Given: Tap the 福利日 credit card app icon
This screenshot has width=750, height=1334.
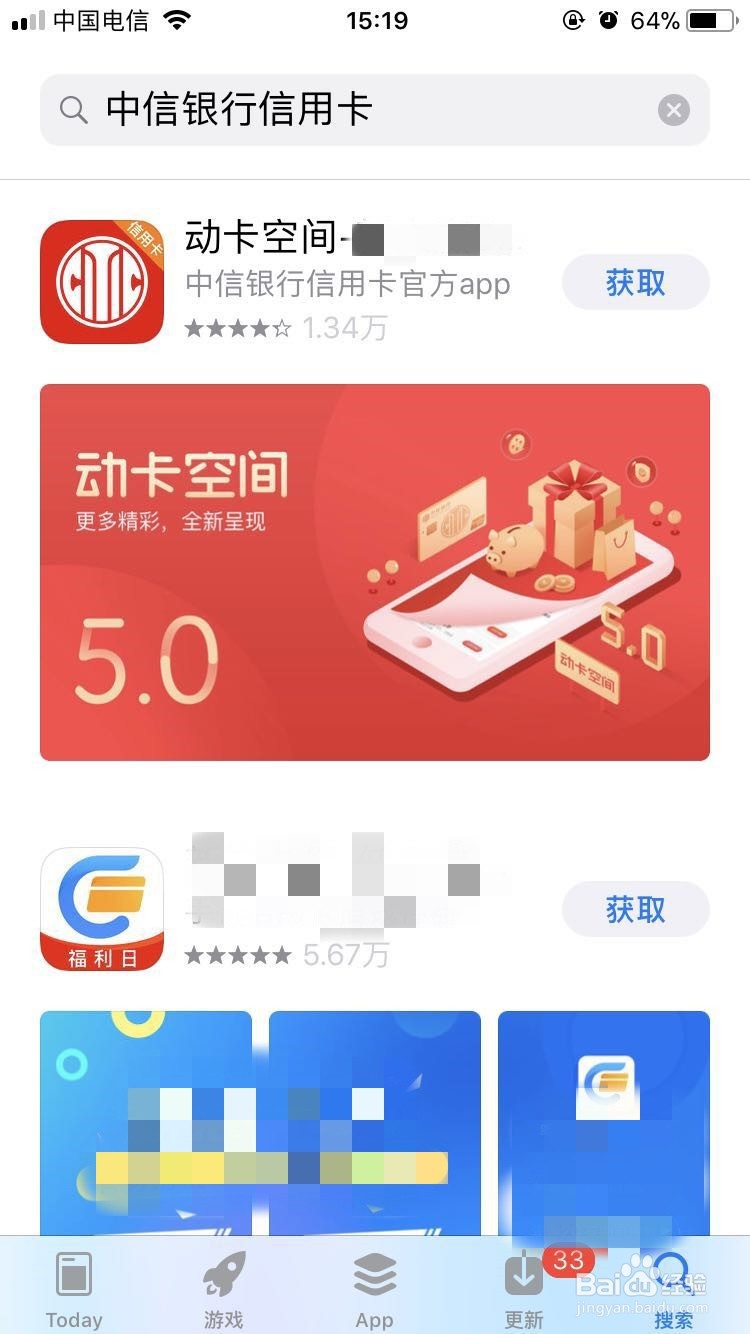Looking at the screenshot, I should (101, 908).
